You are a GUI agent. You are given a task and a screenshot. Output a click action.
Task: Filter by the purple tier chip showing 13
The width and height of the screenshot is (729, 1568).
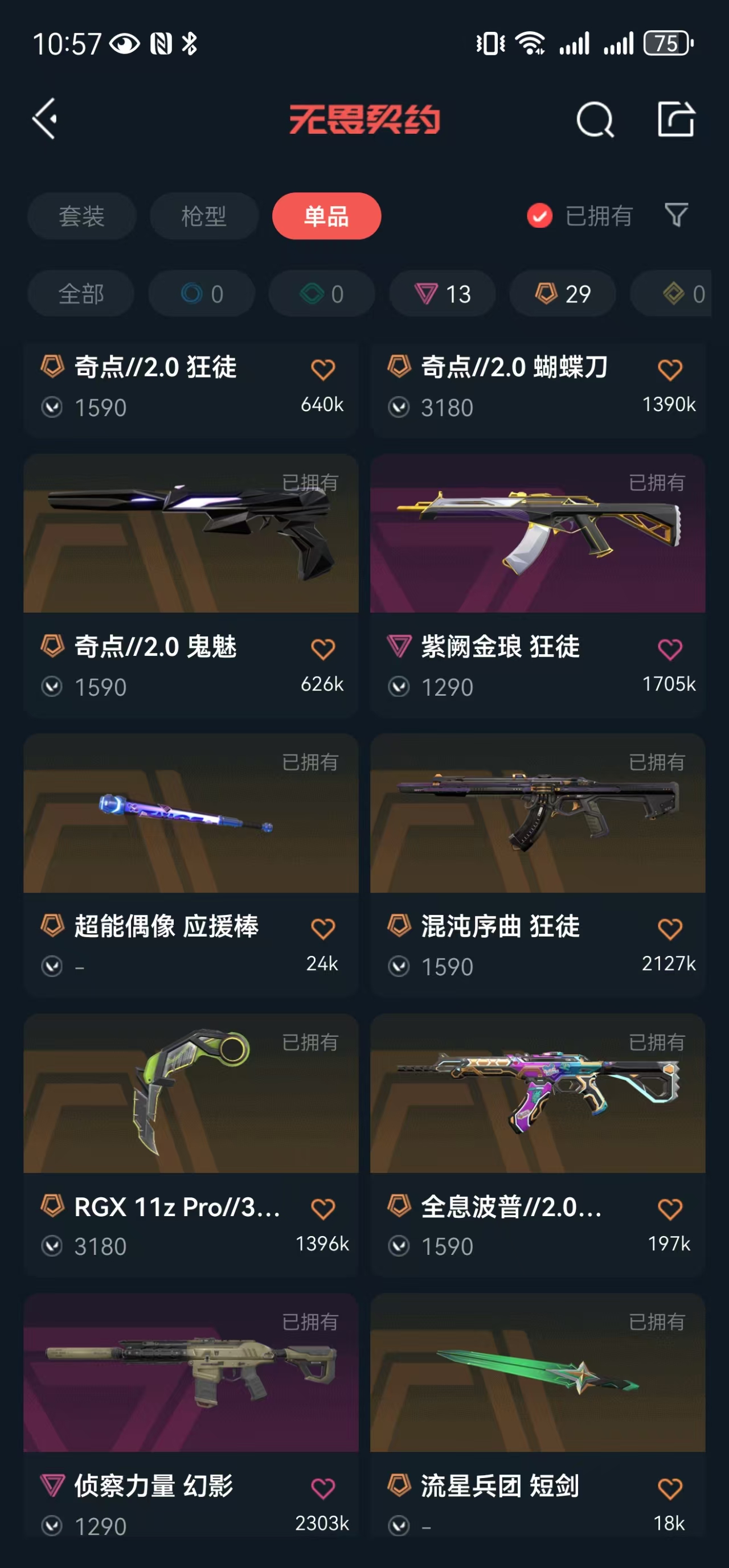pos(442,294)
